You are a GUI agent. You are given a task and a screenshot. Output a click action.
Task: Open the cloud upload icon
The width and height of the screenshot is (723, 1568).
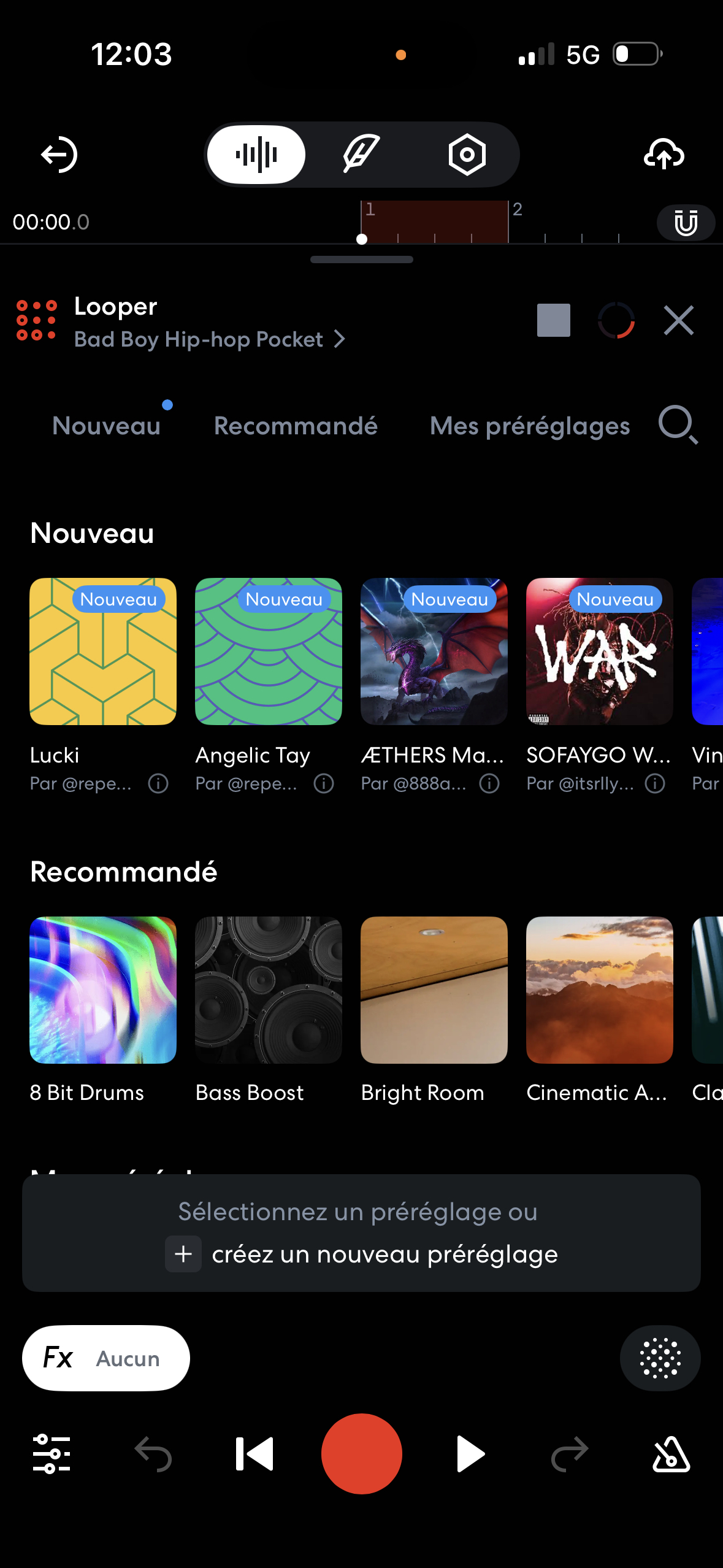[664, 154]
